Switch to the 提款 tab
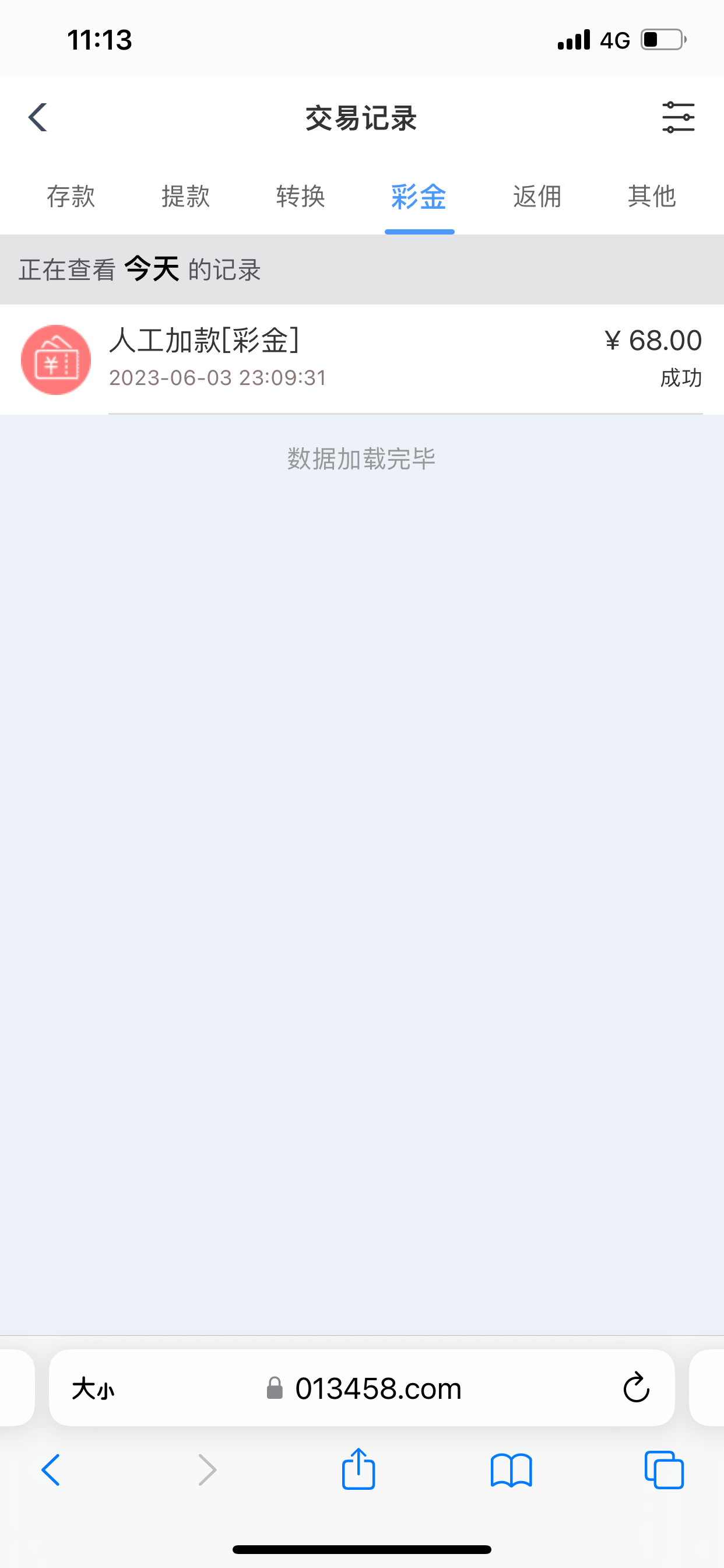724x1568 pixels. click(x=185, y=197)
